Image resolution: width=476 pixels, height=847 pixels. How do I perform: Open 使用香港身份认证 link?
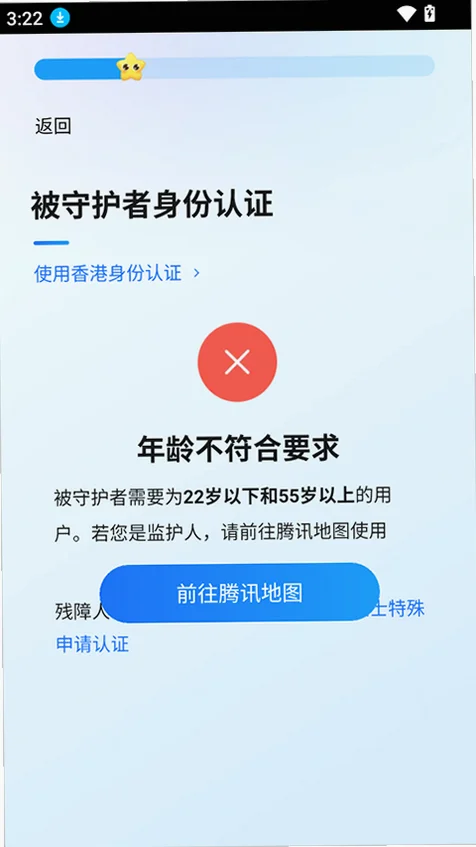point(117,273)
